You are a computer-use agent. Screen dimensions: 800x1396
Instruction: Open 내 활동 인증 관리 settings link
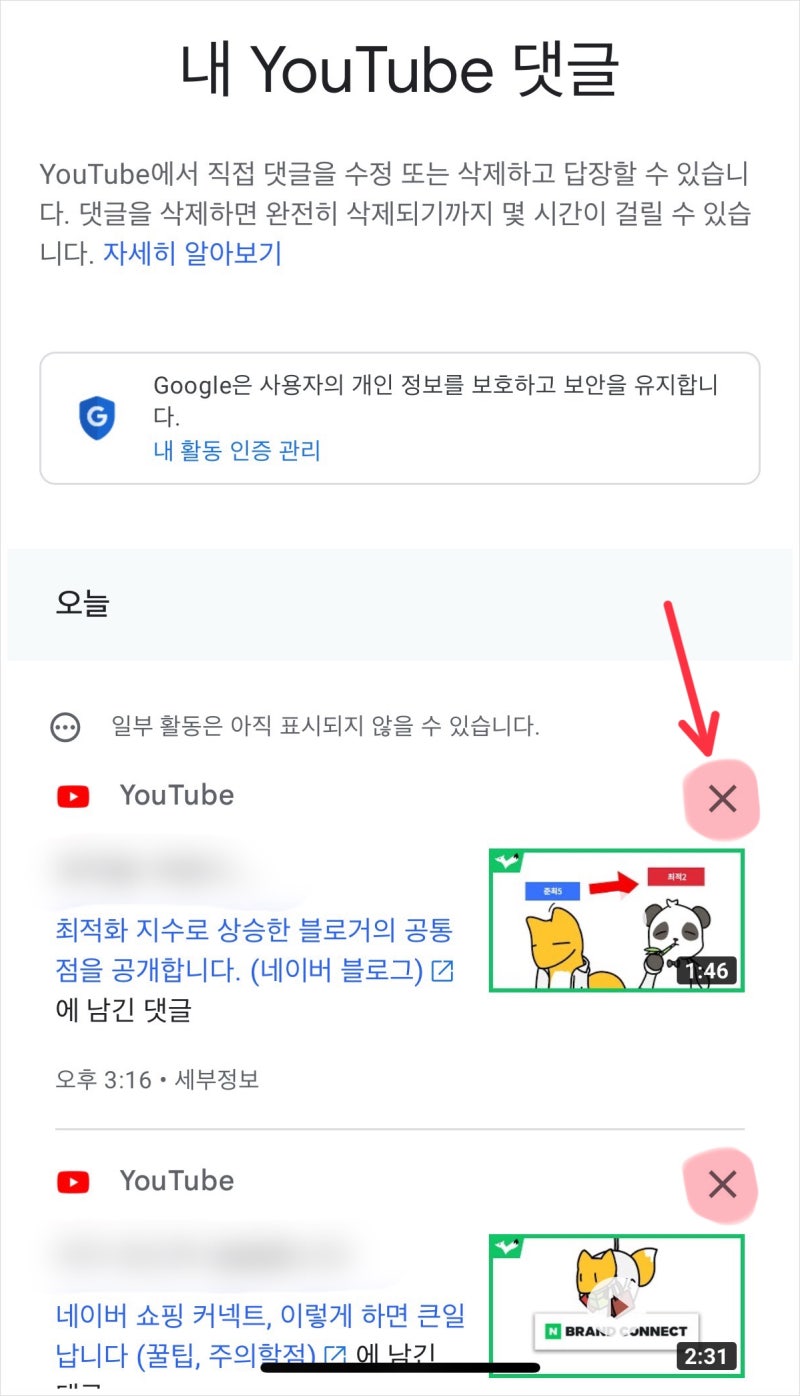point(237,451)
